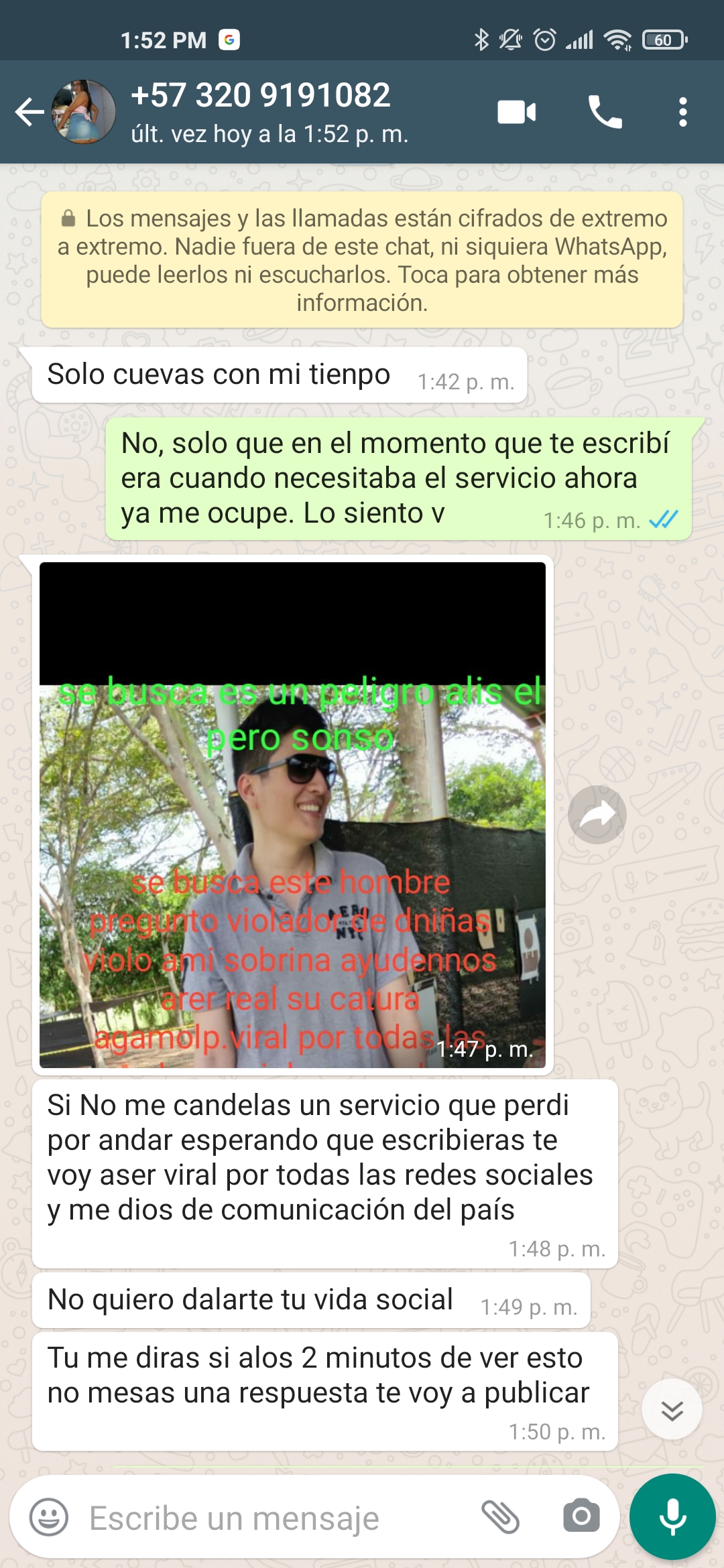Tap the end-to-end encryption notice

click(x=362, y=260)
